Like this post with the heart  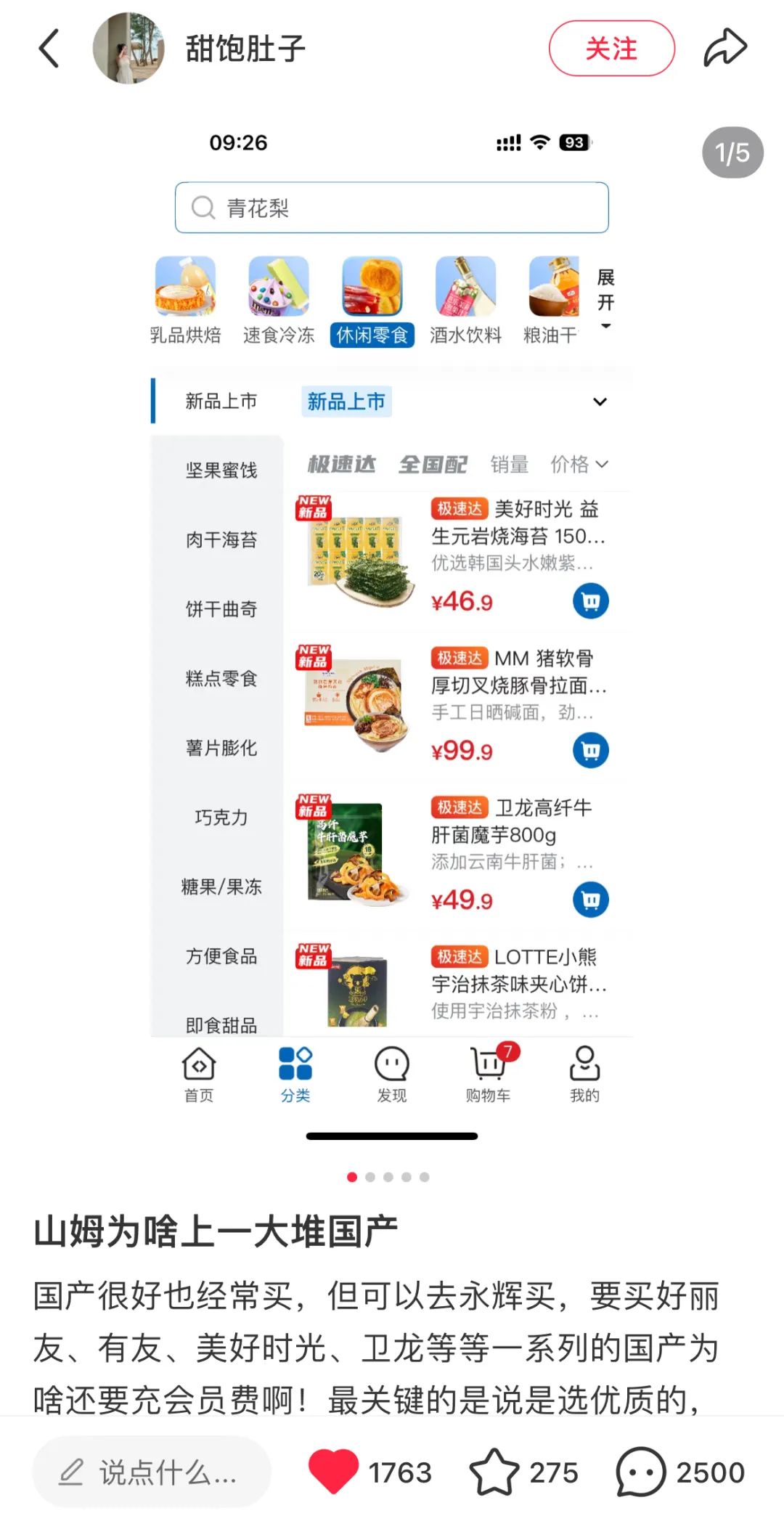333,1472
